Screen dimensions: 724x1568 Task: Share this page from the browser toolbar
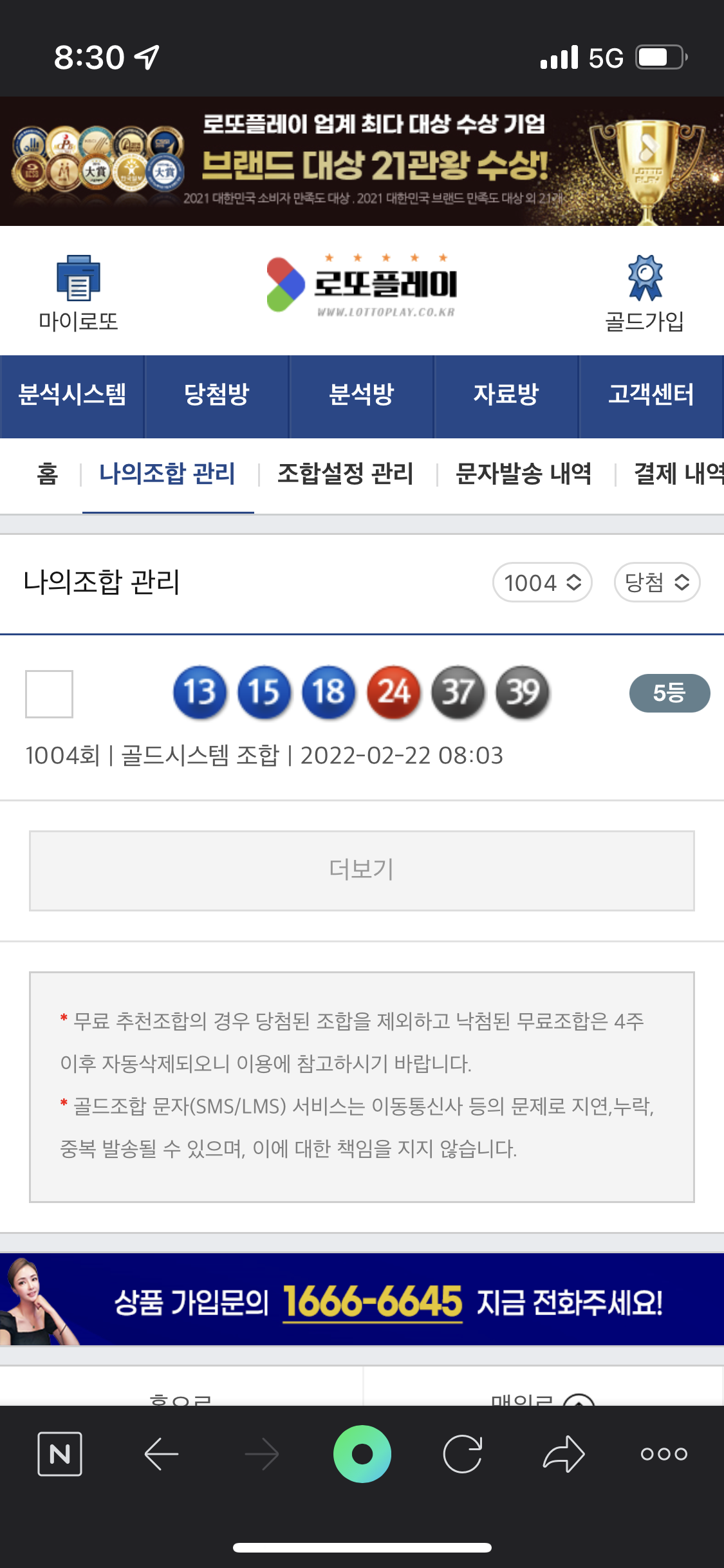(x=564, y=1454)
